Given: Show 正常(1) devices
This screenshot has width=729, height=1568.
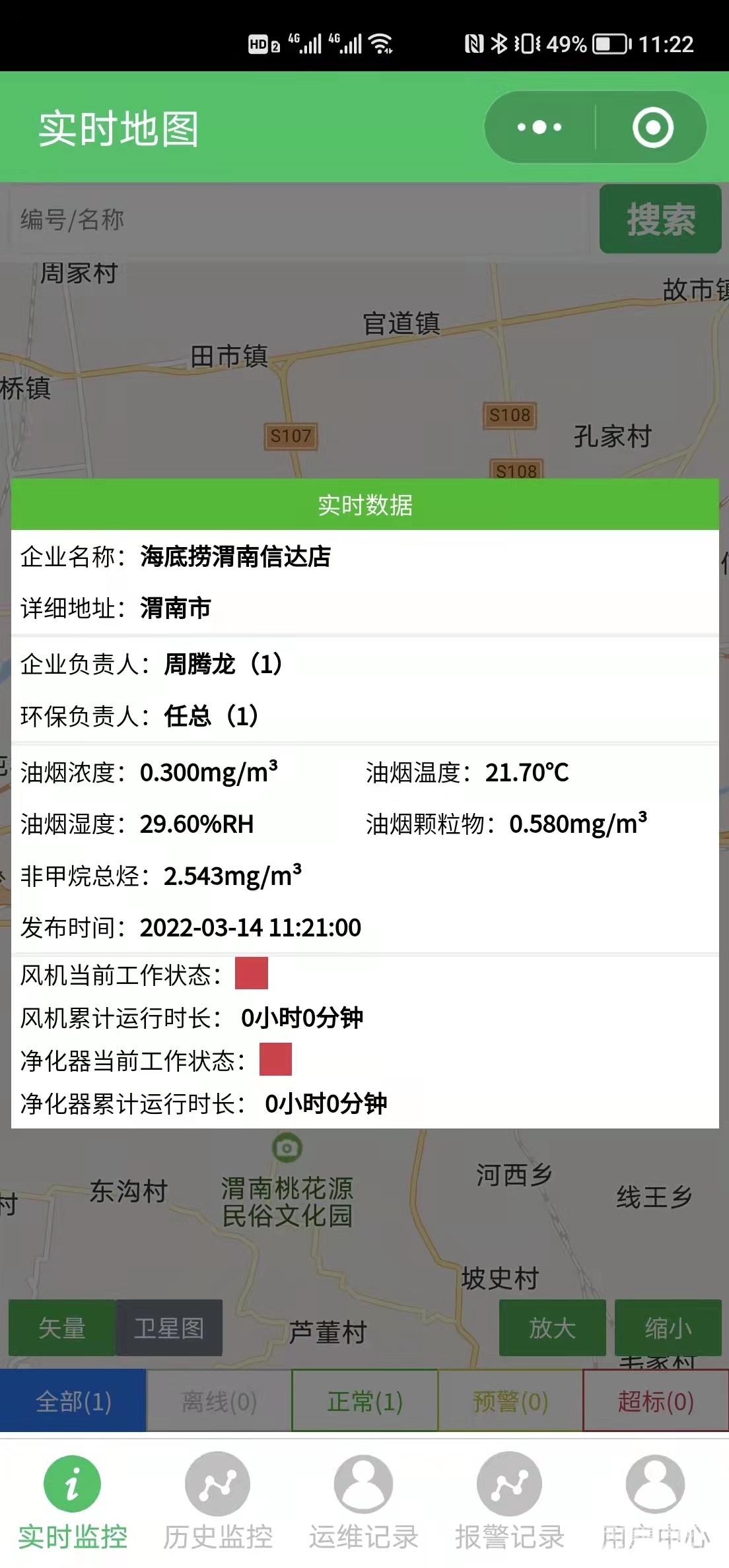Looking at the screenshot, I should (x=364, y=1401).
